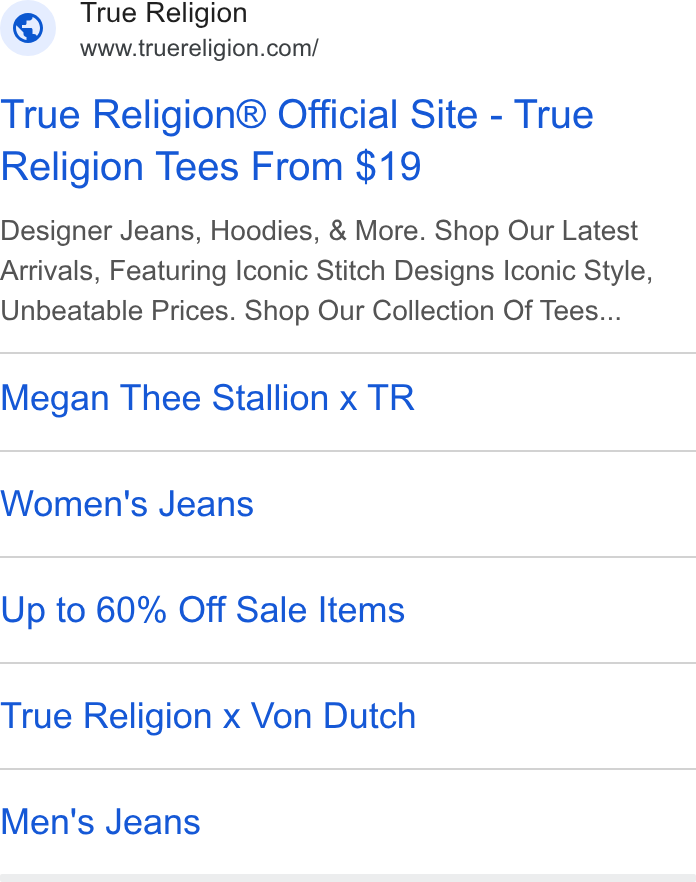The height and width of the screenshot is (882, 696).
Task: Open Up to 60% Off Sale Items
Action: pos(203,610)
